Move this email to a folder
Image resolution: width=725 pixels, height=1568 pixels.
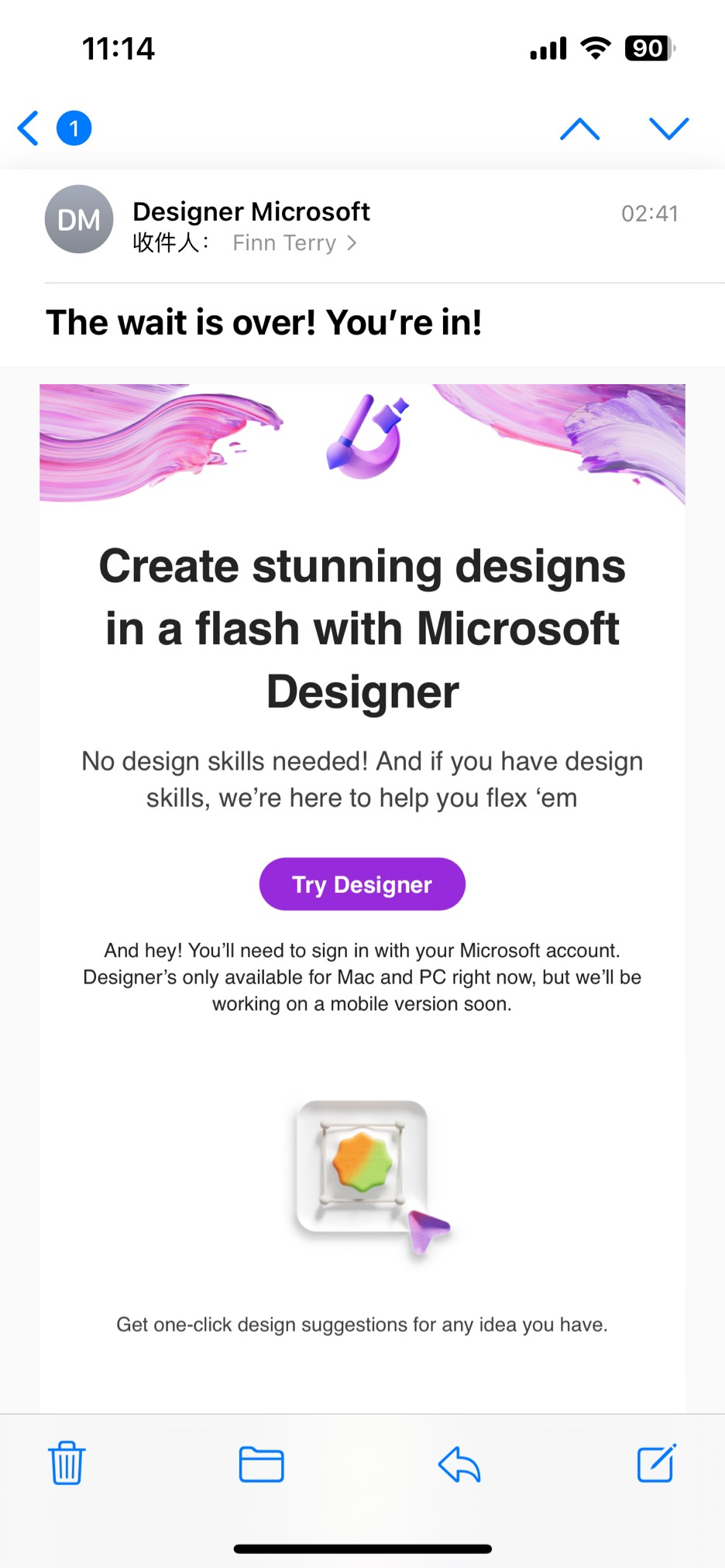click(261, 1463)
